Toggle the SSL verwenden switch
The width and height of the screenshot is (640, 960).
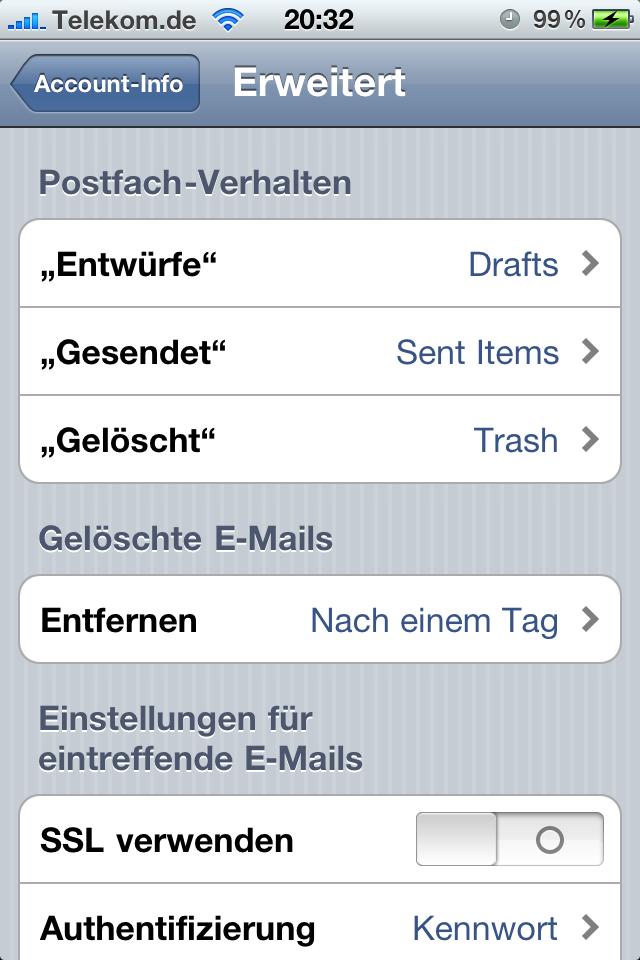click(x=509, y=840)
